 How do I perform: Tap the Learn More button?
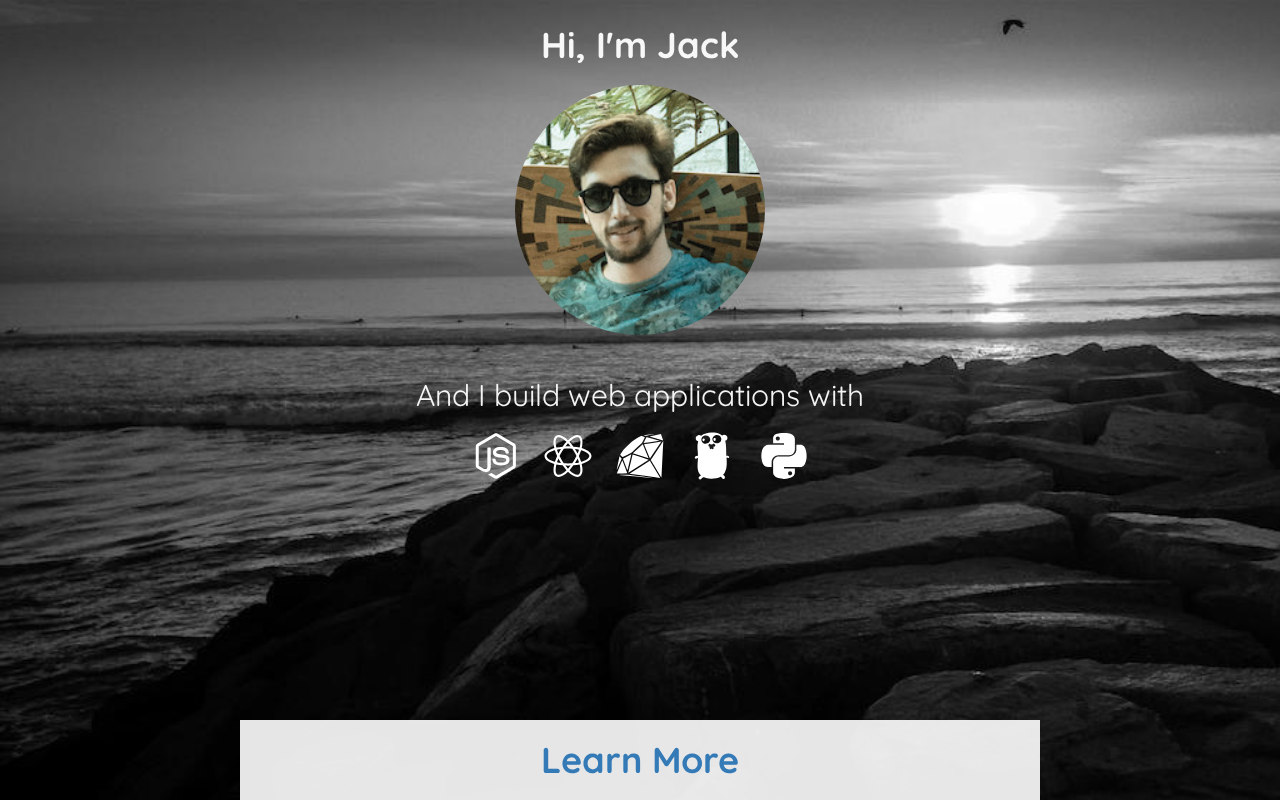coord(640,760)
